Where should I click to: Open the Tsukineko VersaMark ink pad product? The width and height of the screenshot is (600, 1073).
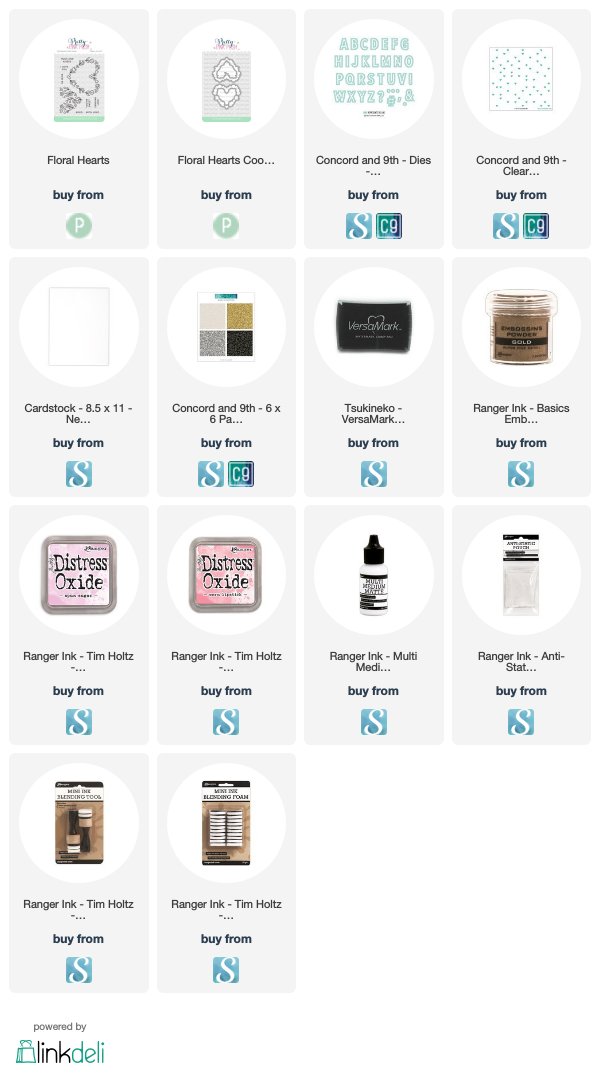(x=374, y=327)
